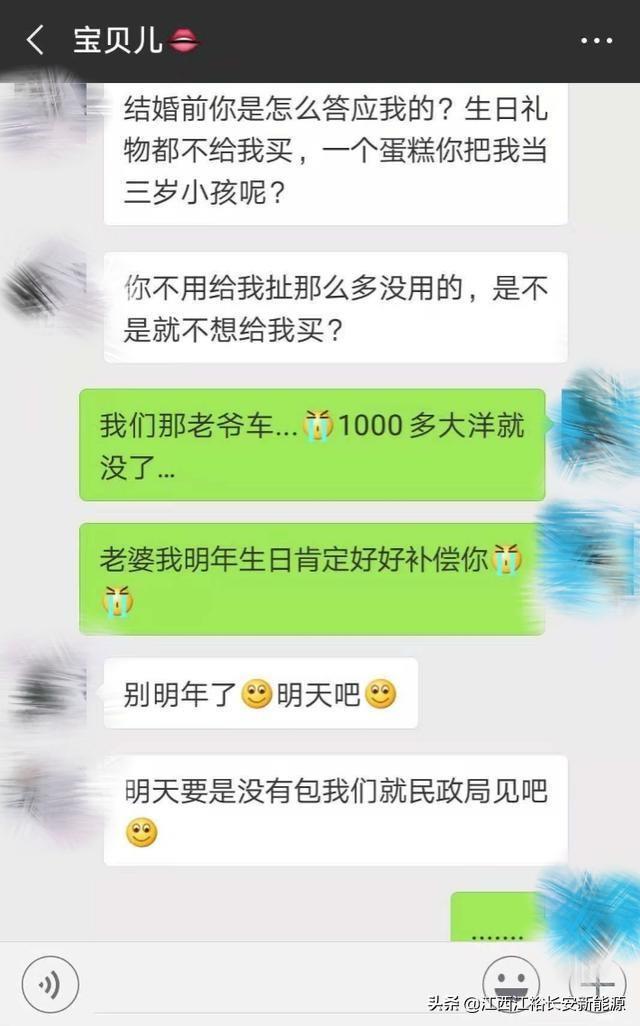Viewport: 640px width, 1026px height.
Task: Open the chat's three-dot menu
Action: pos(596,41)
